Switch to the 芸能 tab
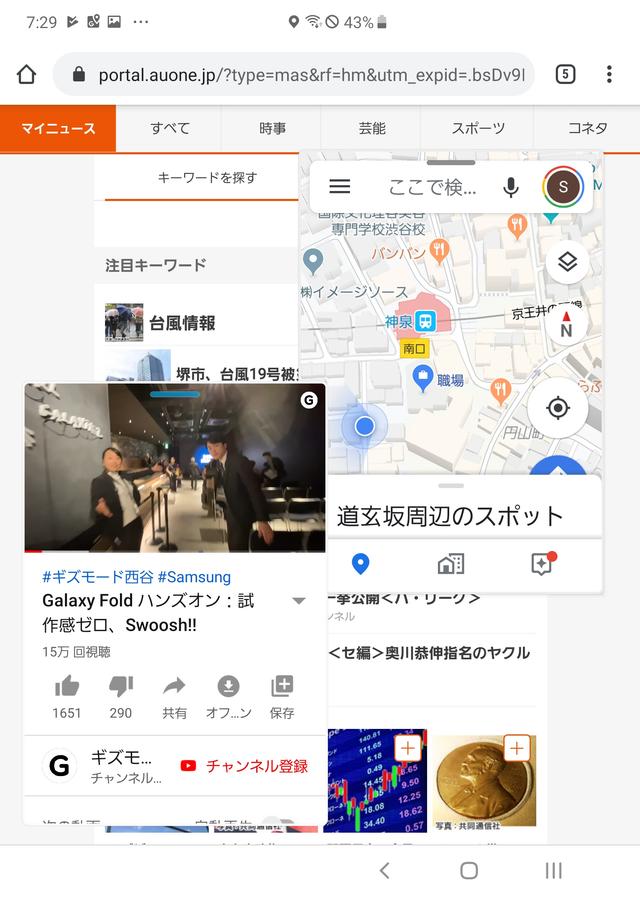The width and height of the screenshot is (640, 897). 372,128
